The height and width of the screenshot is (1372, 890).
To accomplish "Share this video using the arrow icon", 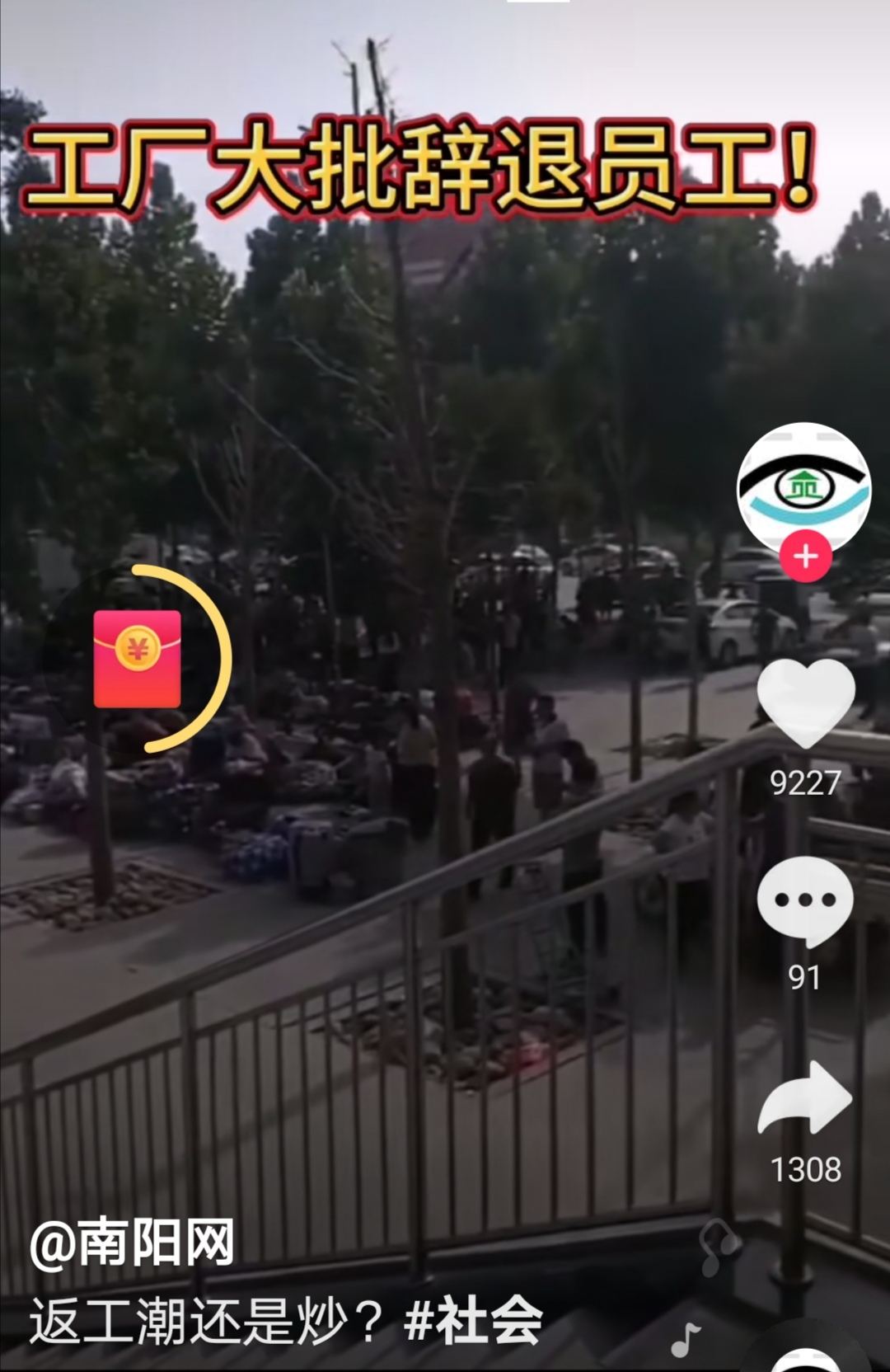I will coord(805,1099).
